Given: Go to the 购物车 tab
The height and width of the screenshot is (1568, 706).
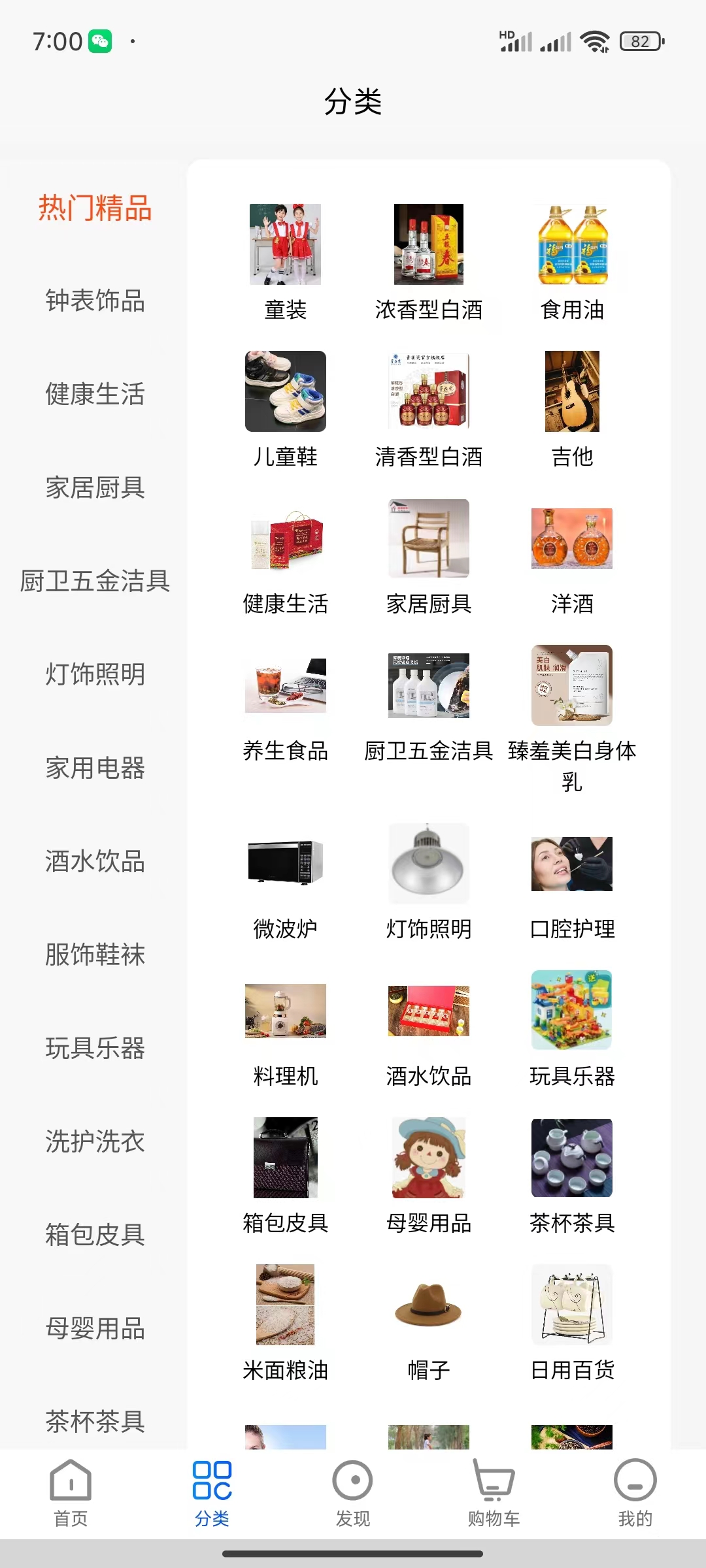Looking at the screenshot, I should [494, 1493].
